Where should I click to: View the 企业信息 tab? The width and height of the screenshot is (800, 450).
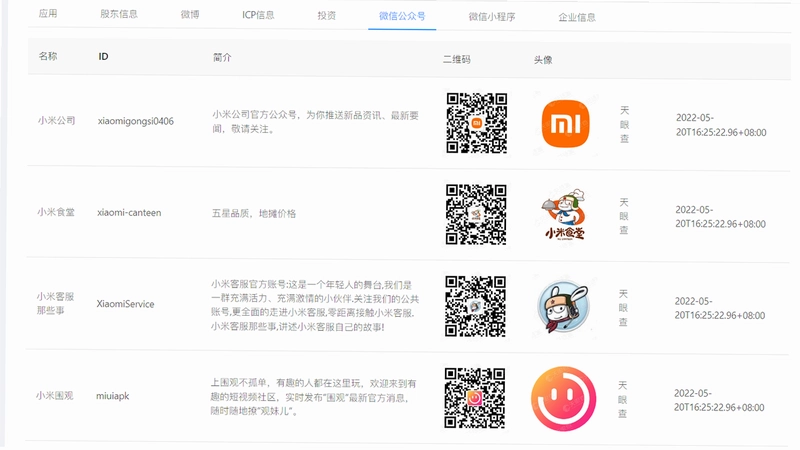[577, 17]
